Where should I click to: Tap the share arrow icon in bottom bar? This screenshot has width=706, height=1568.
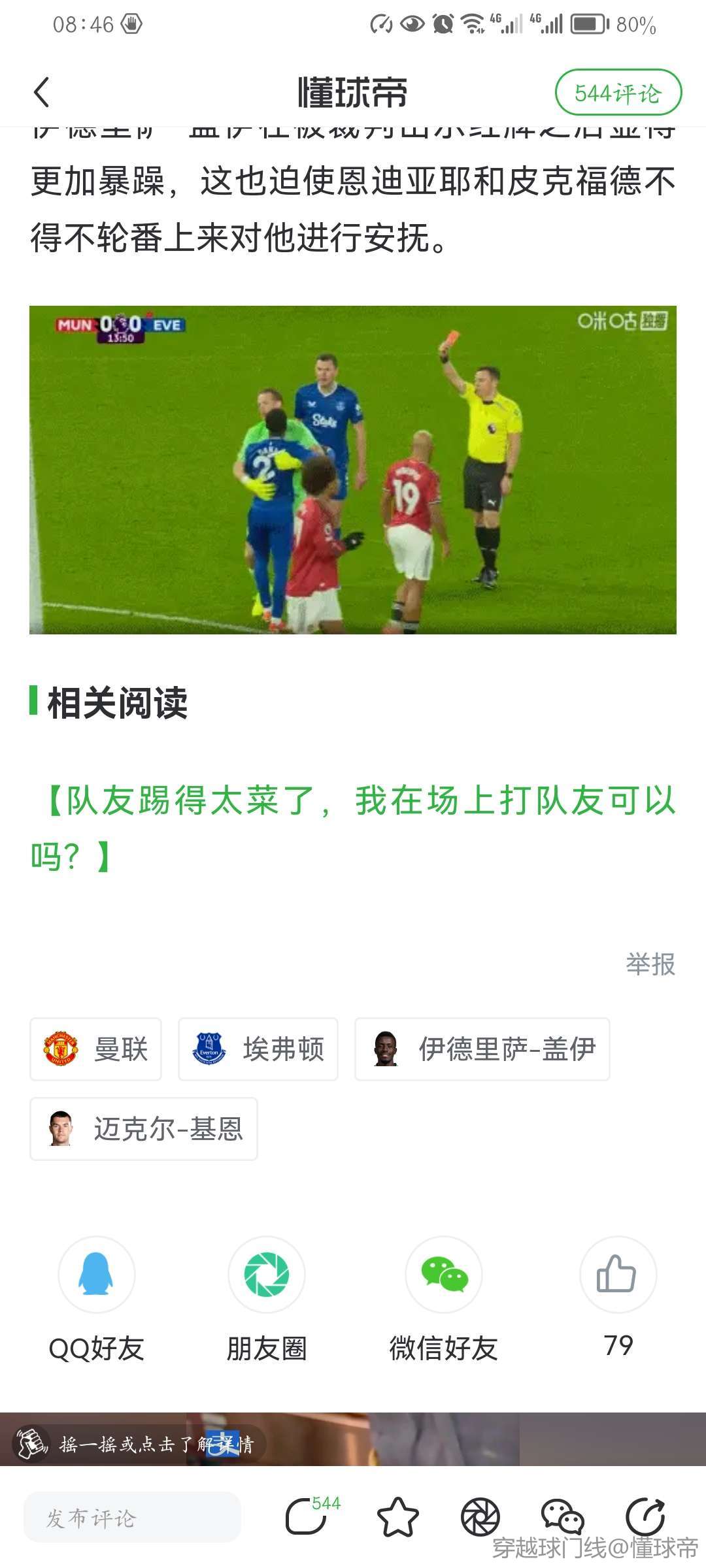[x=645, y=1517]
